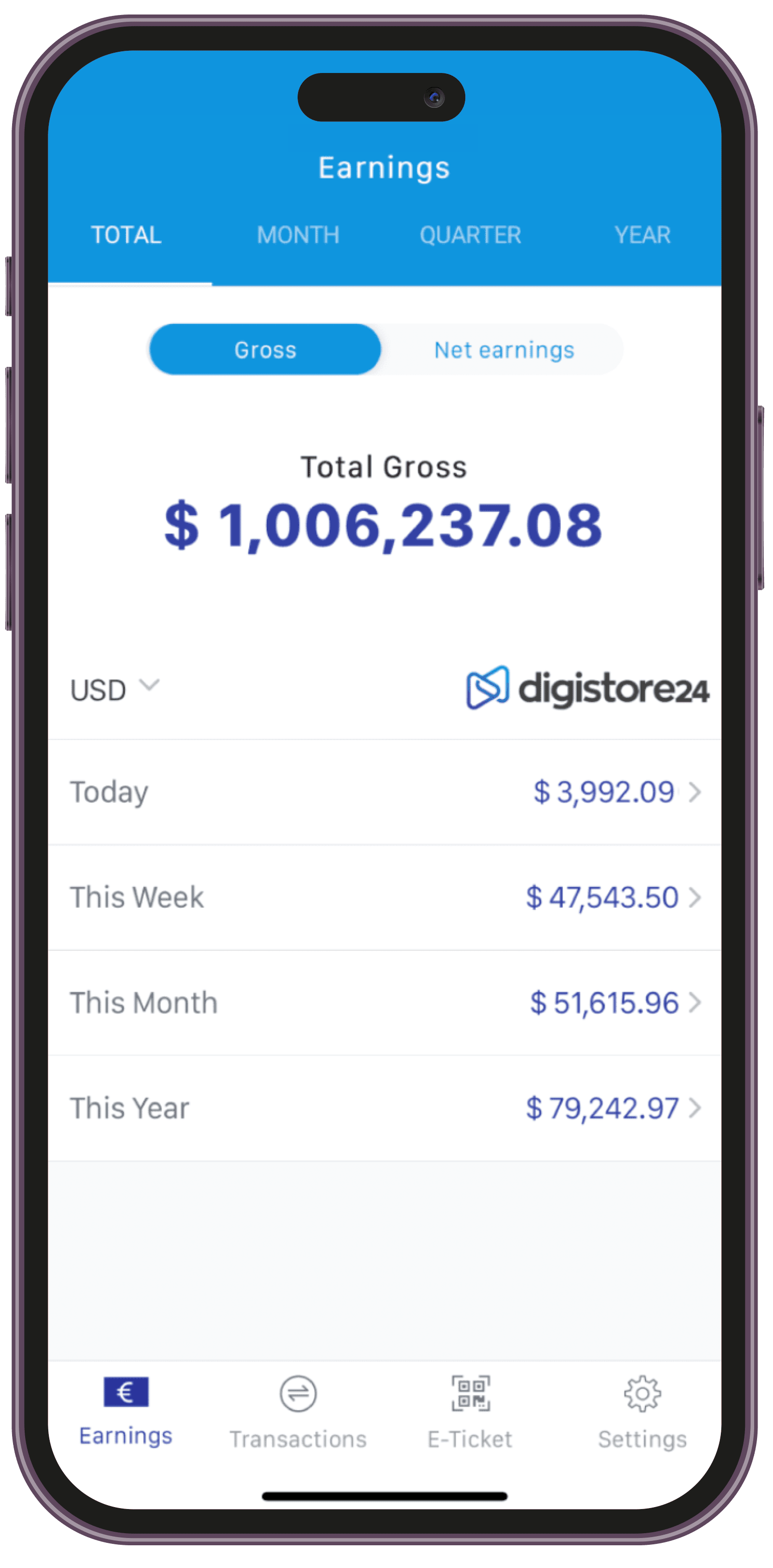Image resolution: width=773 pixels, height=1568 pixels.
Task: Select the YEAR tab
Action: pyautogui.click(x=642, y=235)
